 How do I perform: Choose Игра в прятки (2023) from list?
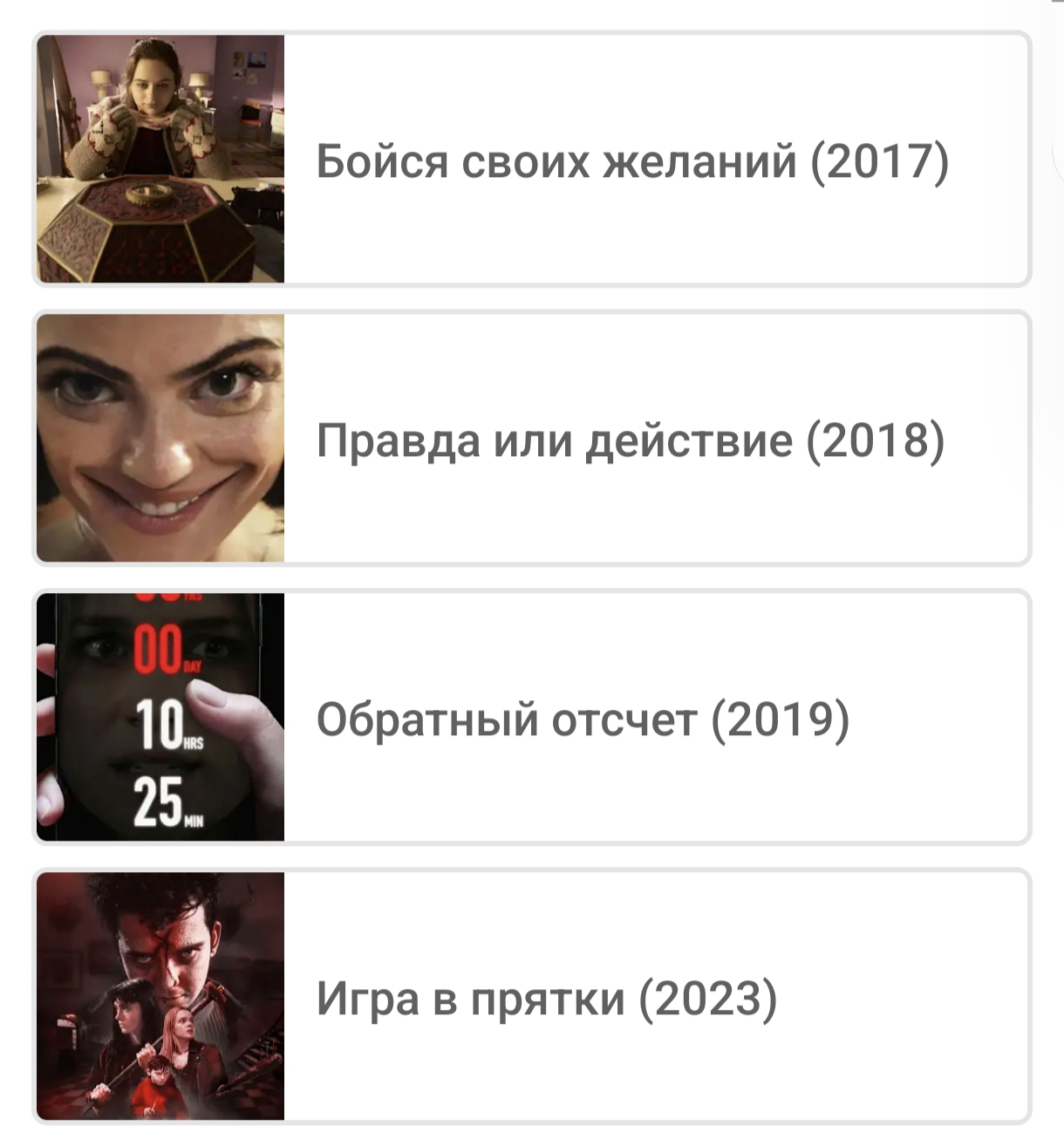(x=532, y=996)
